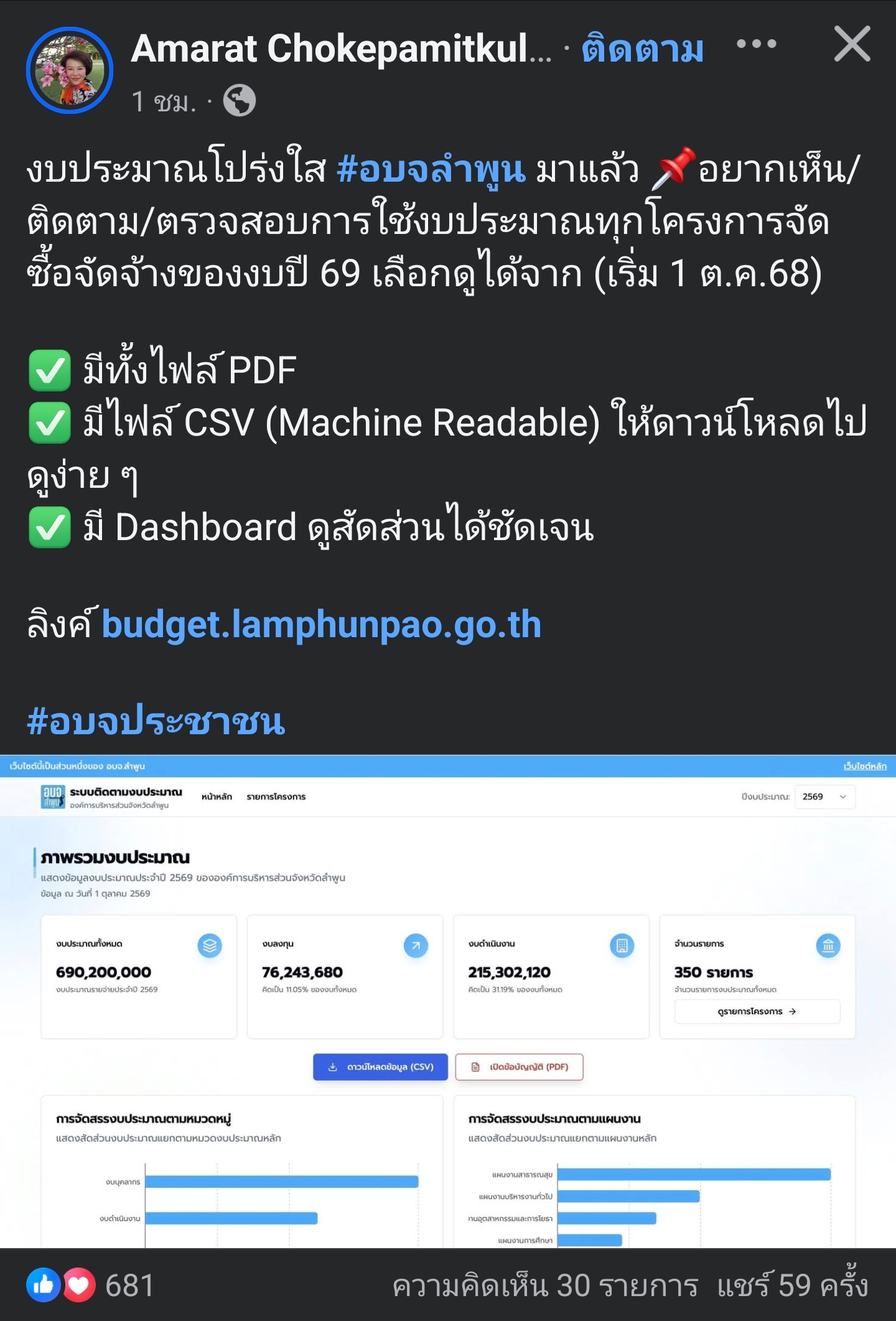
Task: Visit the budget.lamphunpao.go.th link
Action: [x=321, y=625]
